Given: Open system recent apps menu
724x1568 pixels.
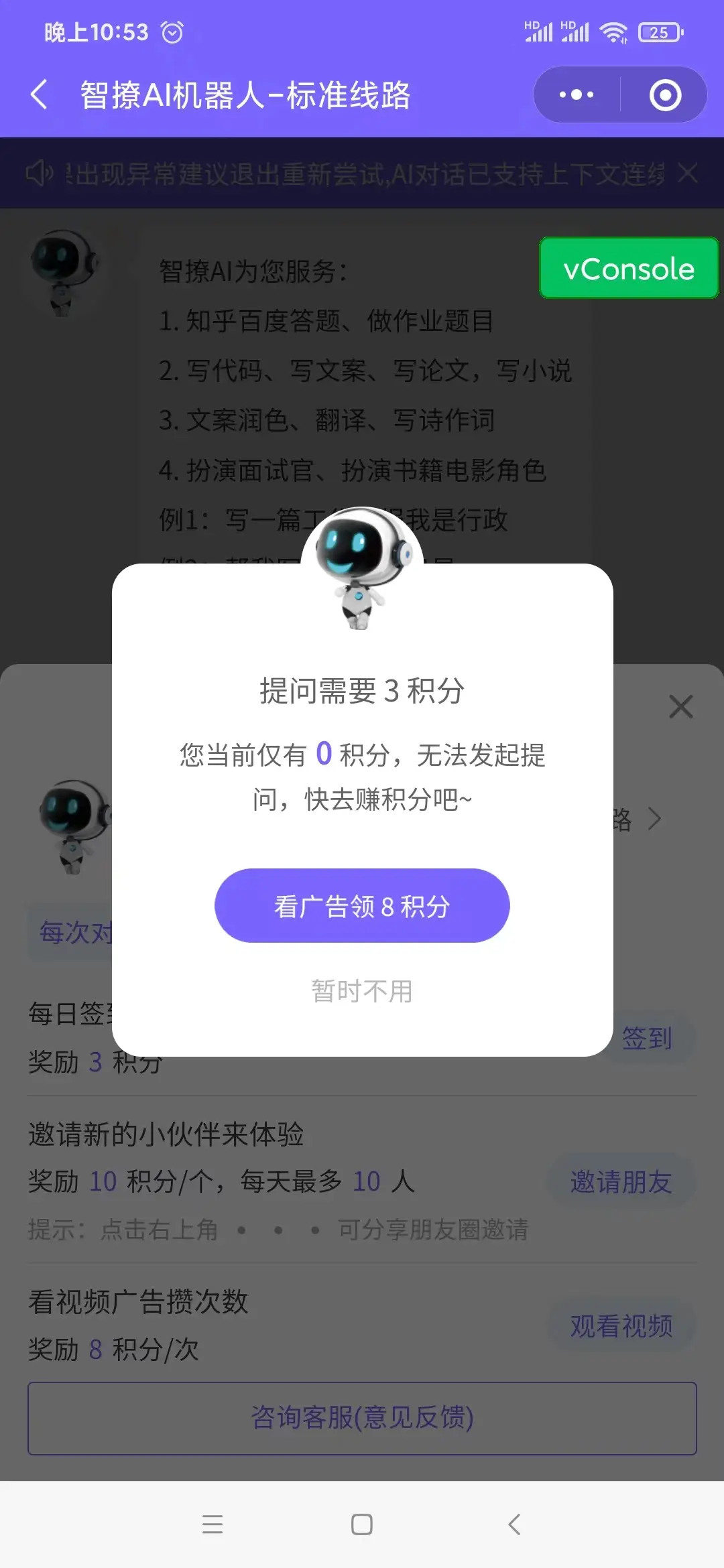Looking at the screenshot, I should pos(213,1524).
